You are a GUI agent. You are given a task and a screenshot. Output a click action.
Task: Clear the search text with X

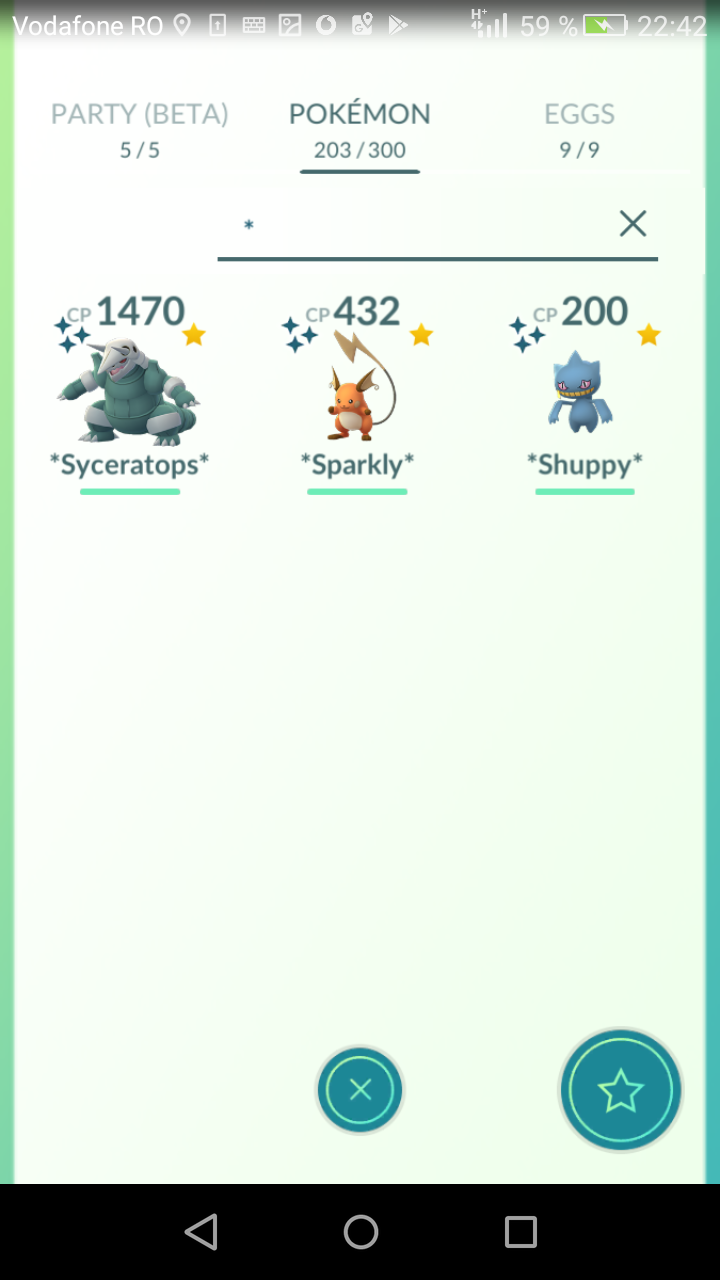click(632, 224)
